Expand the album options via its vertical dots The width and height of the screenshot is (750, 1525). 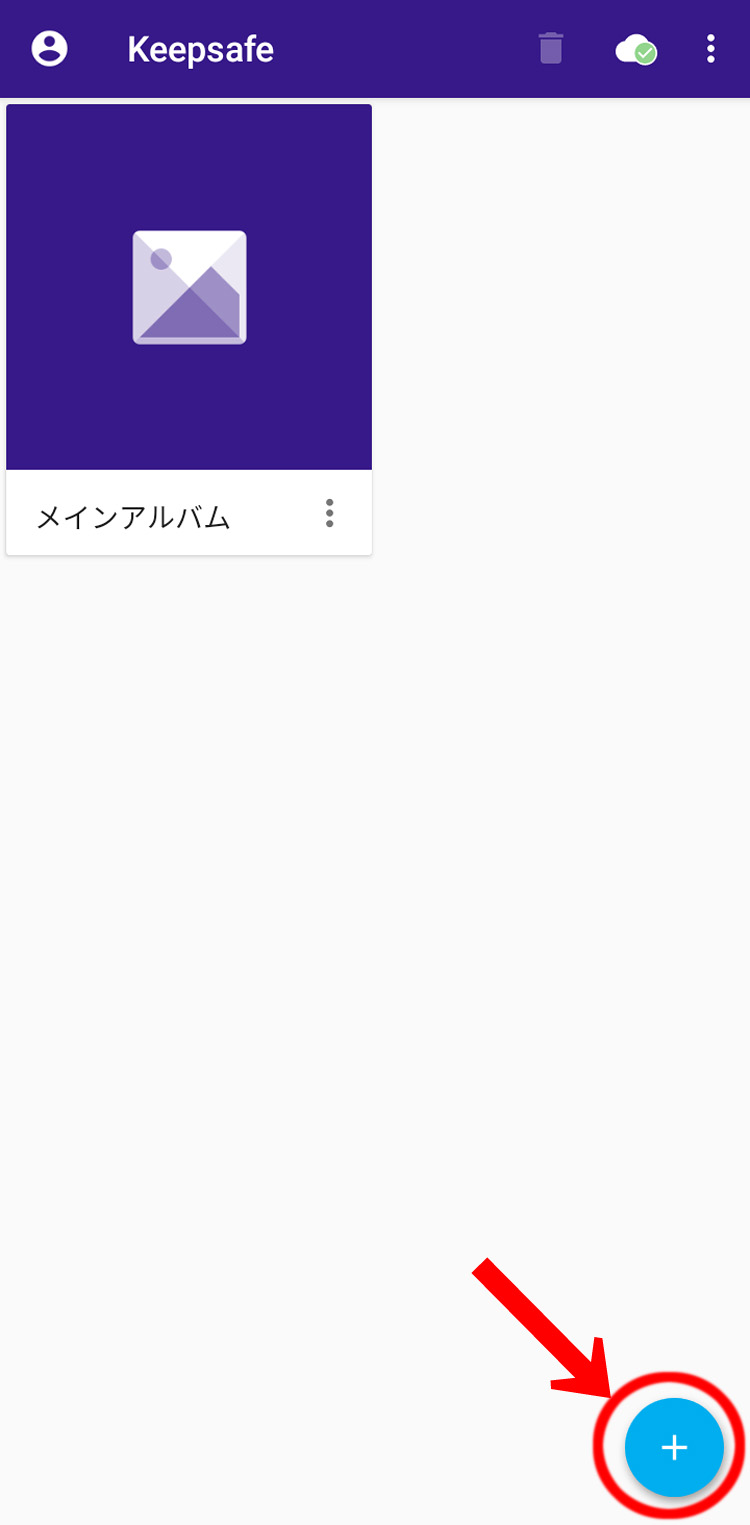pyautogui.click(x=329, y=513)
